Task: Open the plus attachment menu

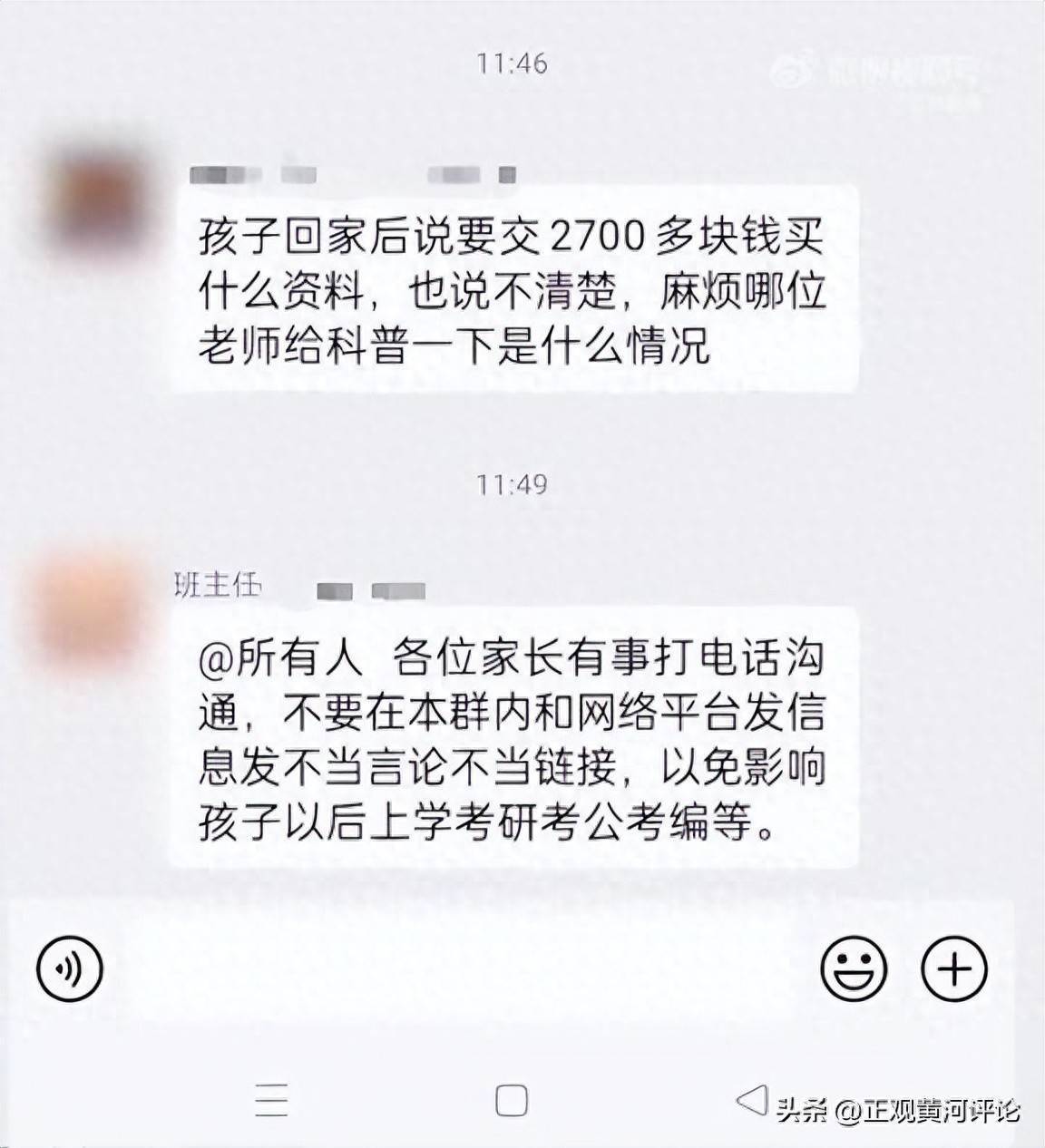Action: pos(953,969)
